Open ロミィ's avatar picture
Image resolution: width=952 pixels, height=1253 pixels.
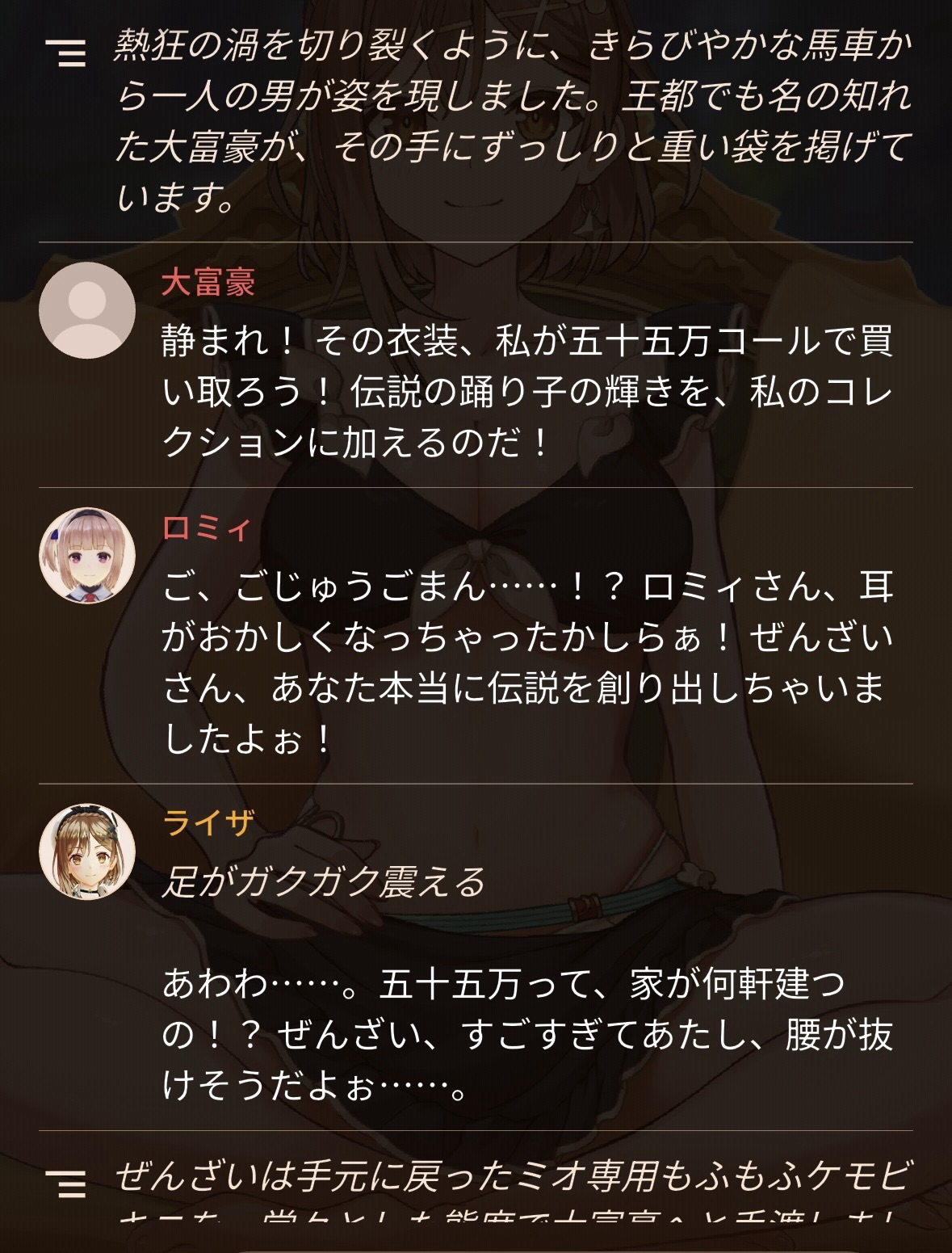(87, 555)
